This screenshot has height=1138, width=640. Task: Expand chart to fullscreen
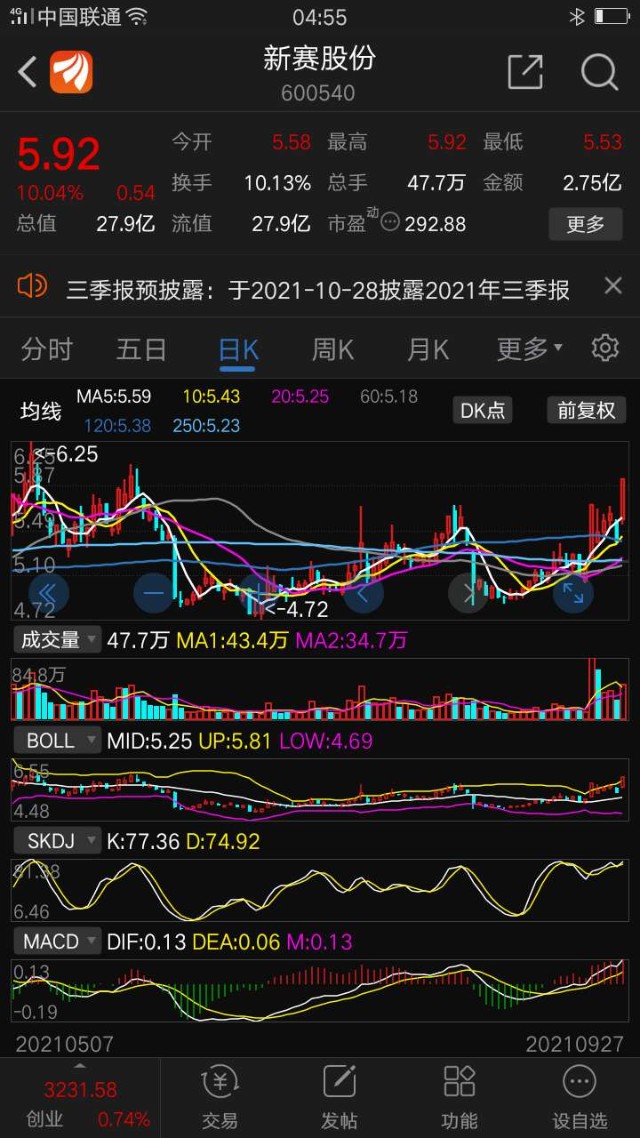pos(573,593)
